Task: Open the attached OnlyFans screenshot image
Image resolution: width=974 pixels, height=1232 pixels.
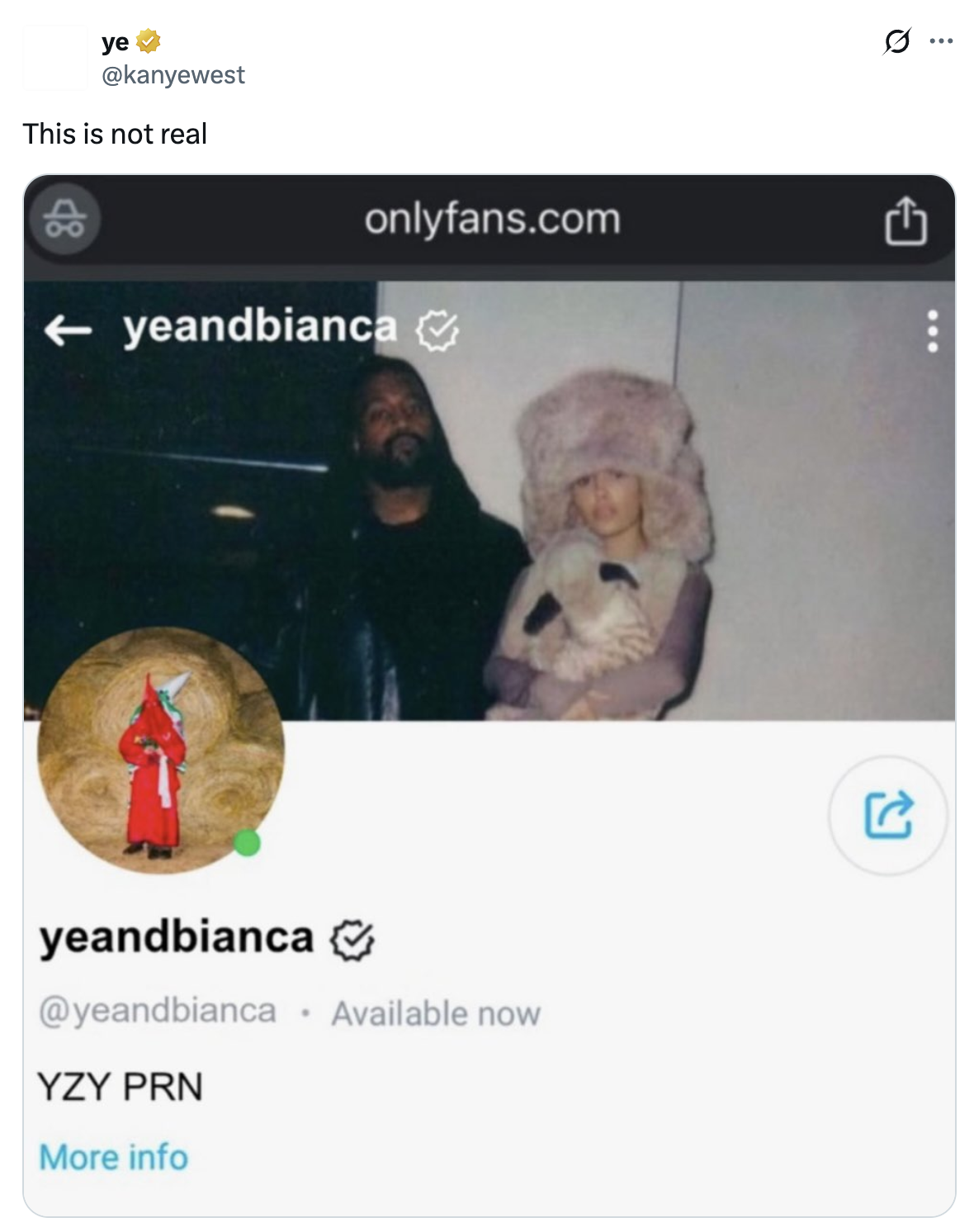Action: pos(489,694)
